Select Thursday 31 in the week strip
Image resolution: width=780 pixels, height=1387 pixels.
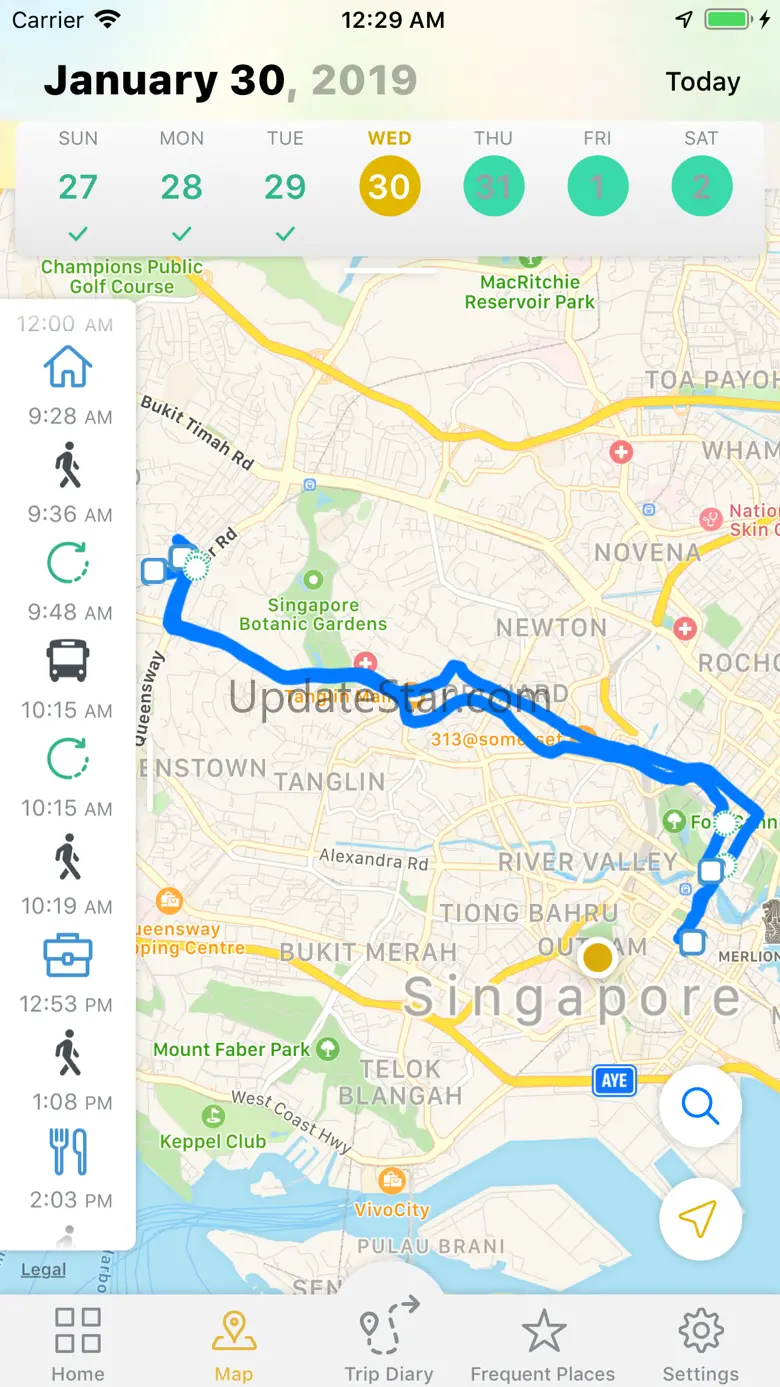point(494,186)
